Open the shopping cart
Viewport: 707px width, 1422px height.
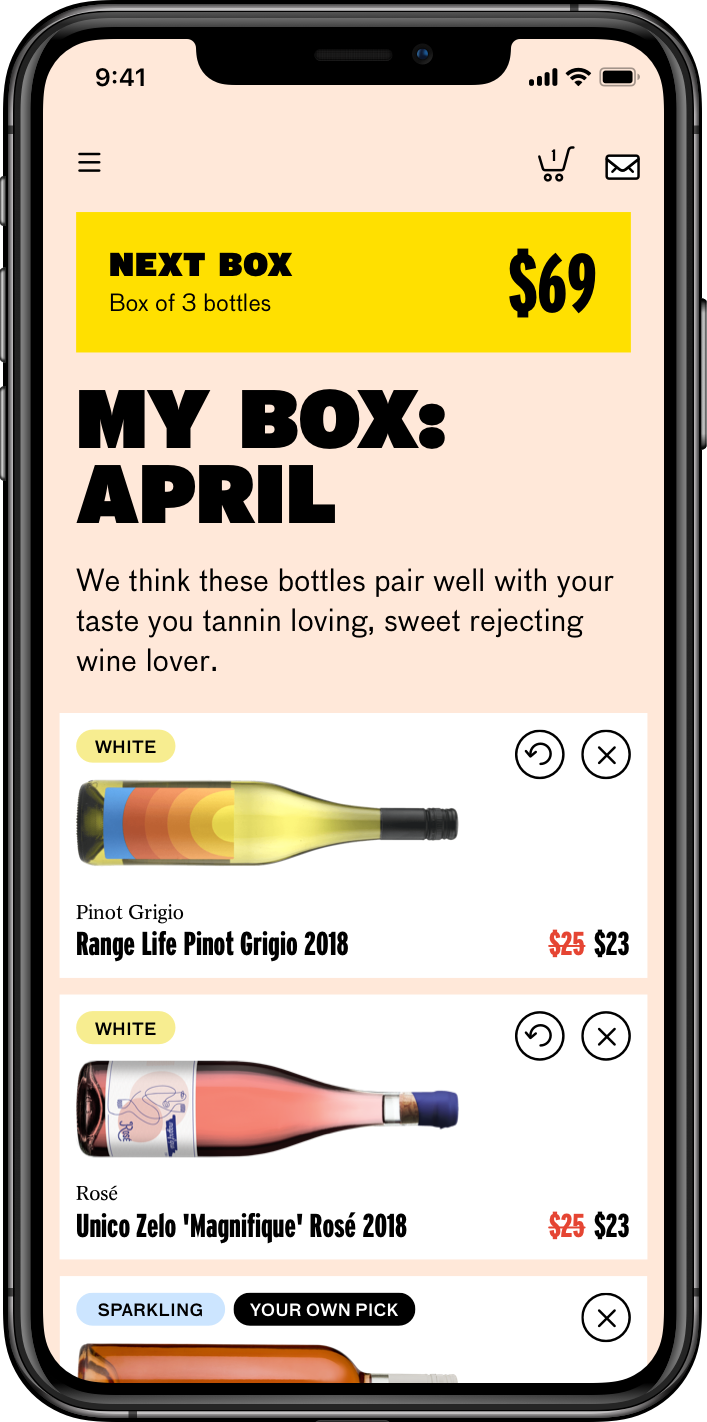[x=555, y=164]
